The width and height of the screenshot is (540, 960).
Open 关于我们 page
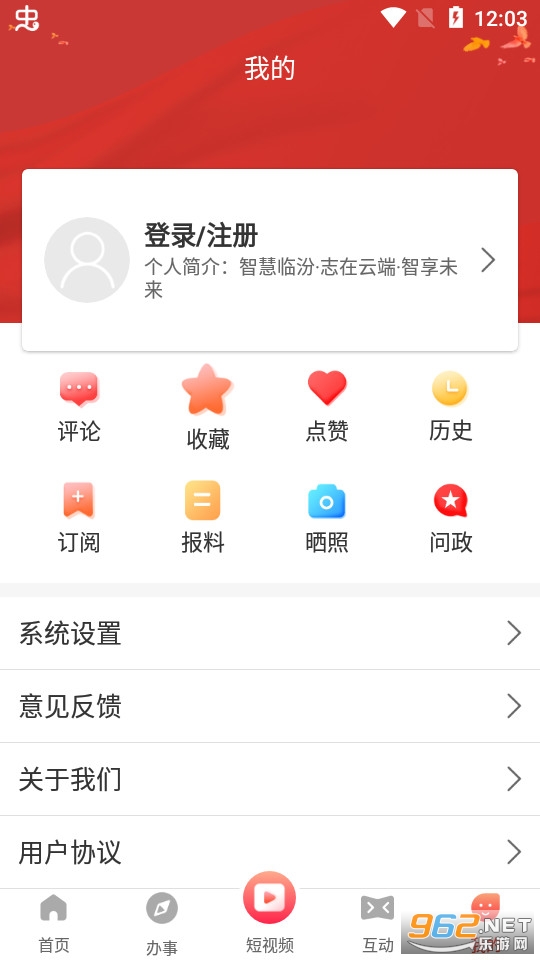point(270,779)
